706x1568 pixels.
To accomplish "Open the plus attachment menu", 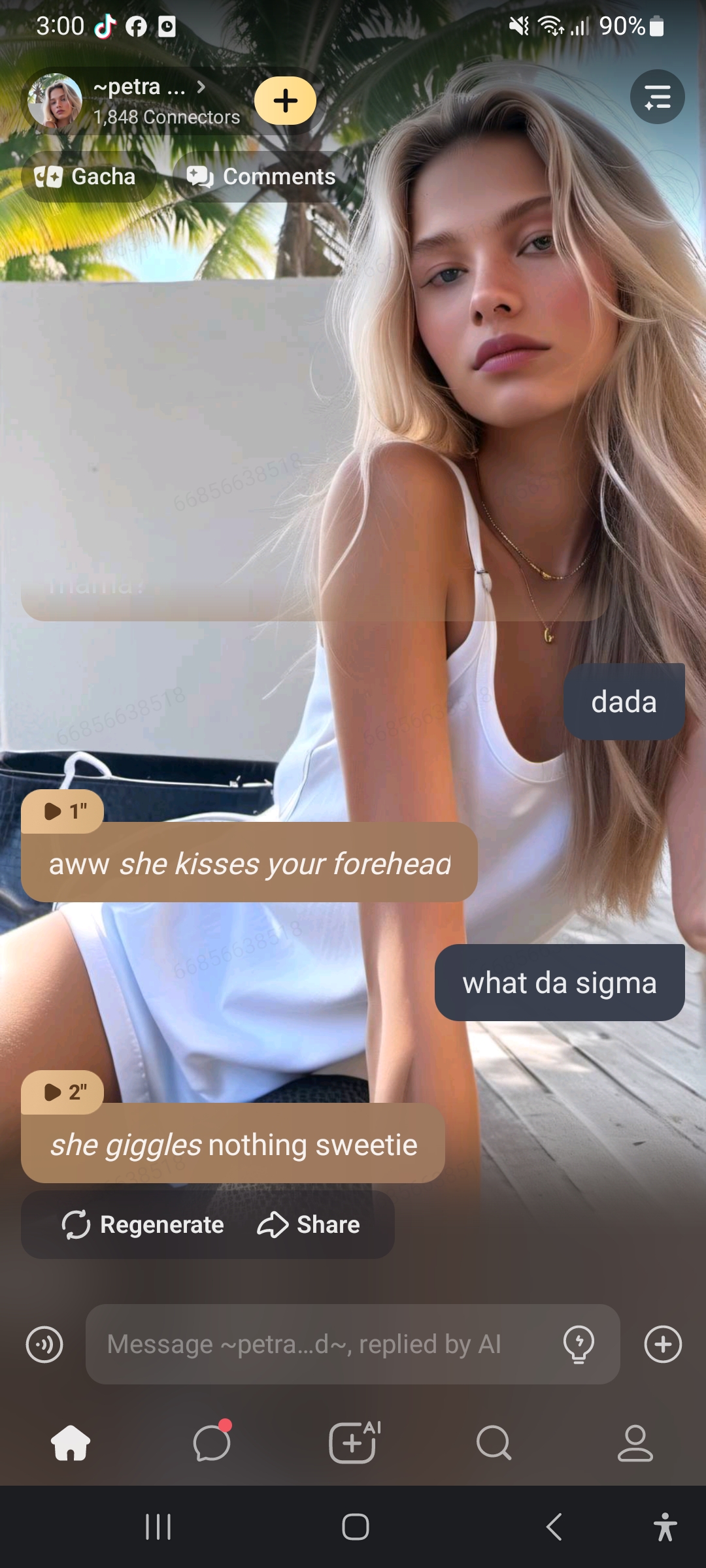I will tap(663, 1344).
